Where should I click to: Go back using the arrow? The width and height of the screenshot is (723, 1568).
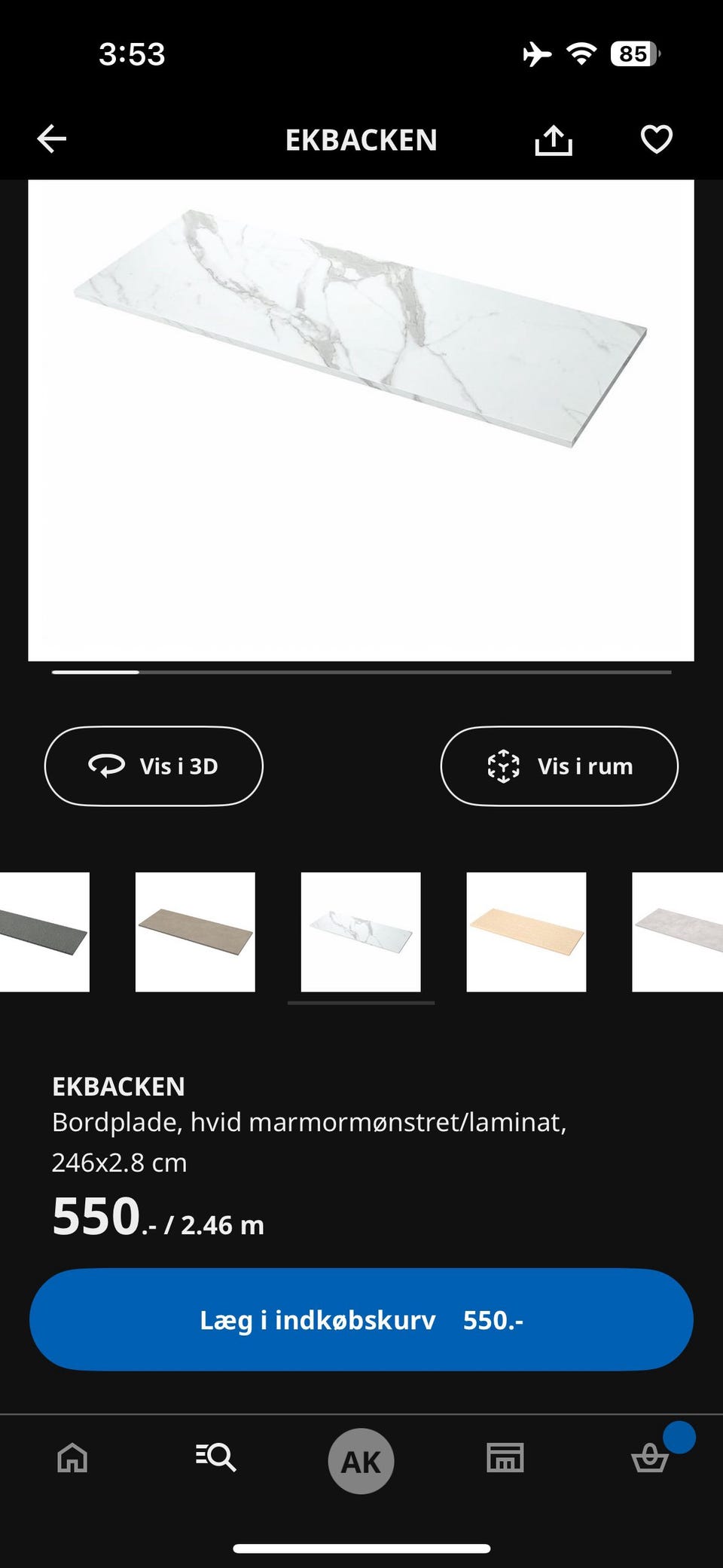point(52,139)
